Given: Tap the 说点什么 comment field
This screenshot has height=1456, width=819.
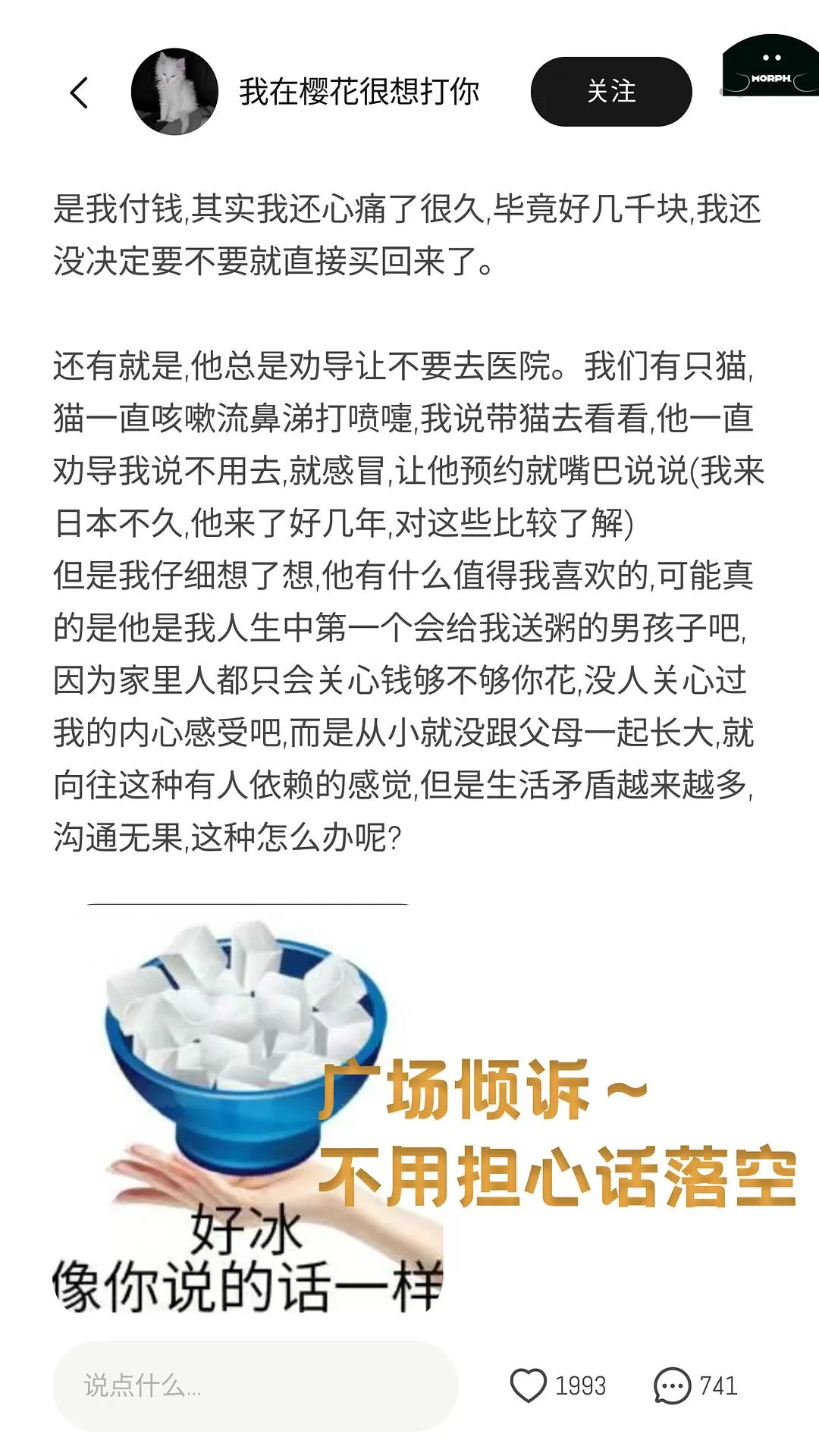Looking at the screenshot, I should [x=255, y=1385].
